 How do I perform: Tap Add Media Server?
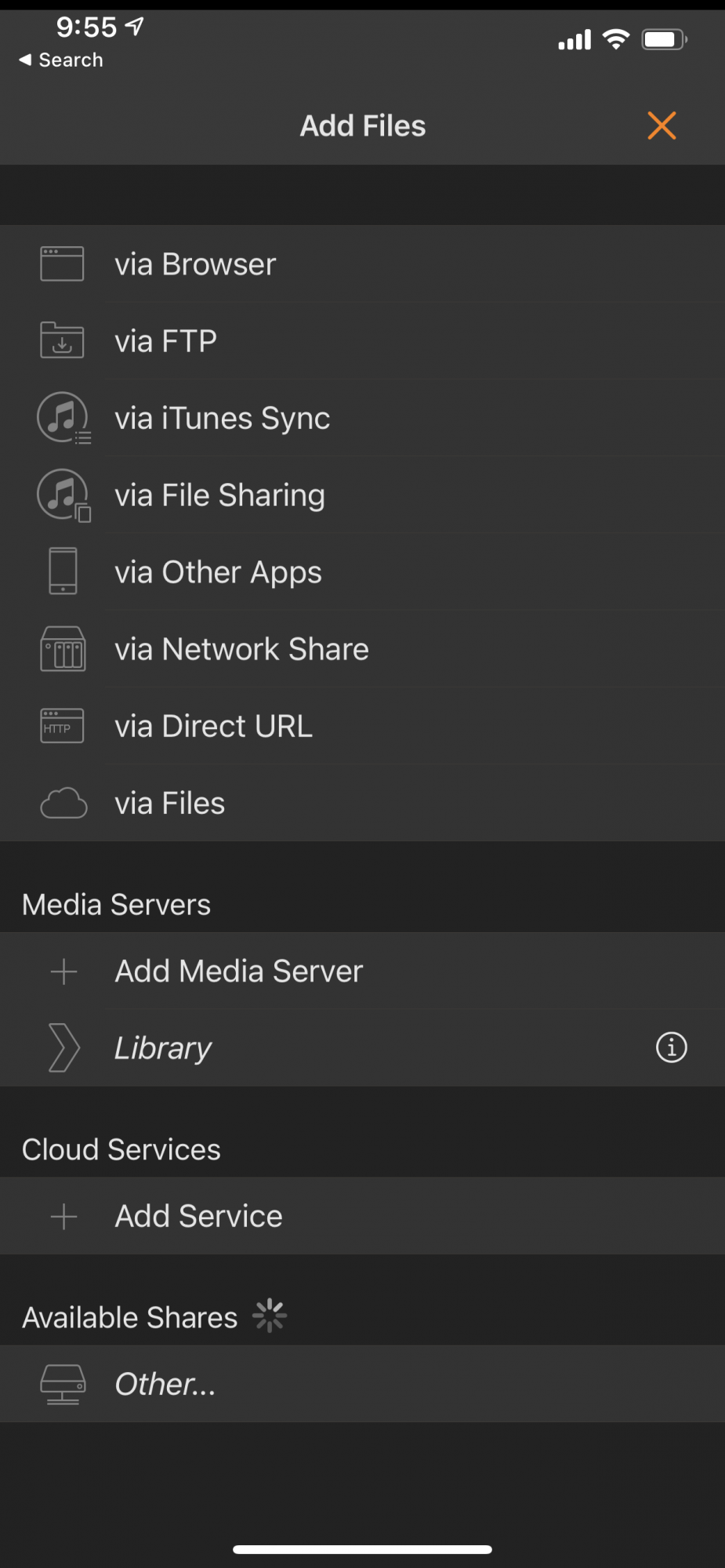coord(238,971)
